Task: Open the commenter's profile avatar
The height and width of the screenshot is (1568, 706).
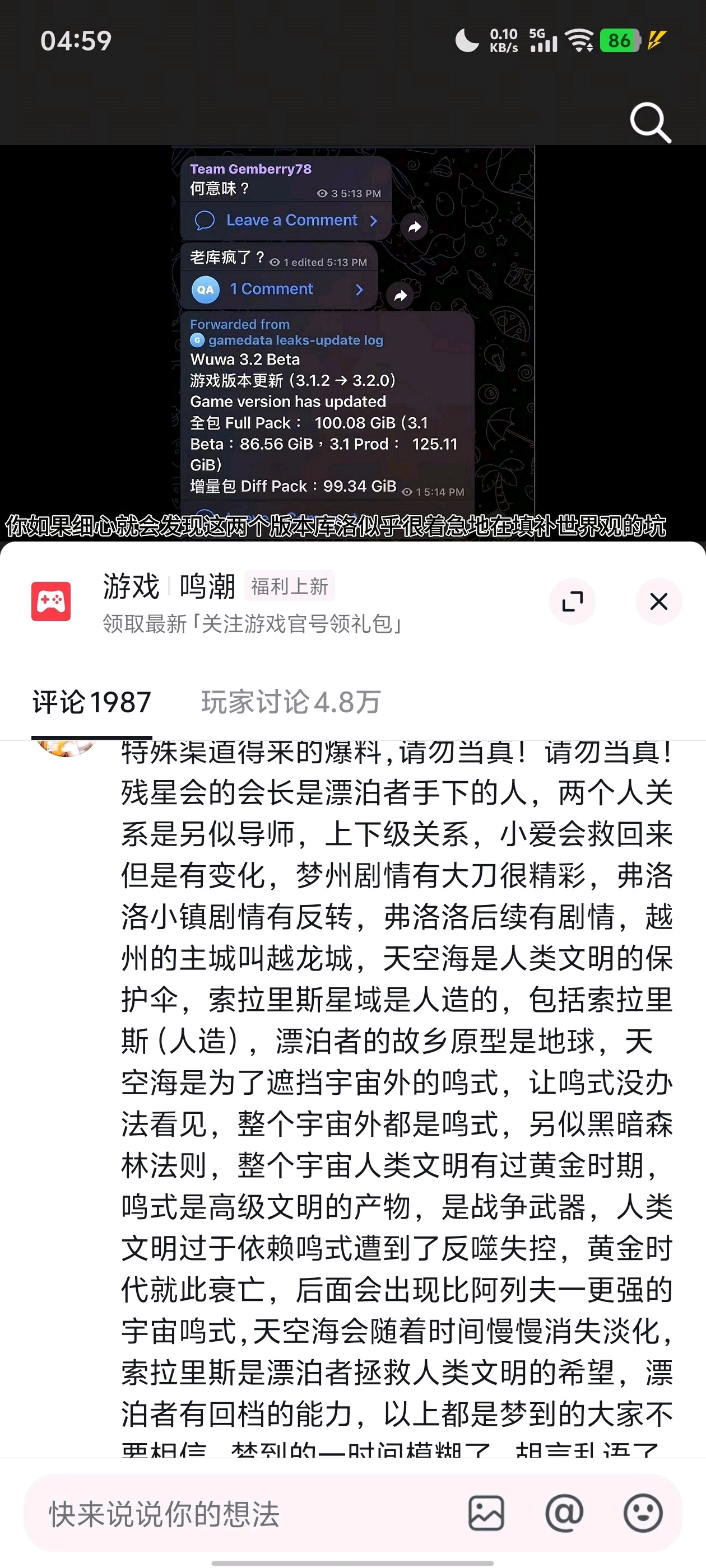Action: [x=66, y=746]
